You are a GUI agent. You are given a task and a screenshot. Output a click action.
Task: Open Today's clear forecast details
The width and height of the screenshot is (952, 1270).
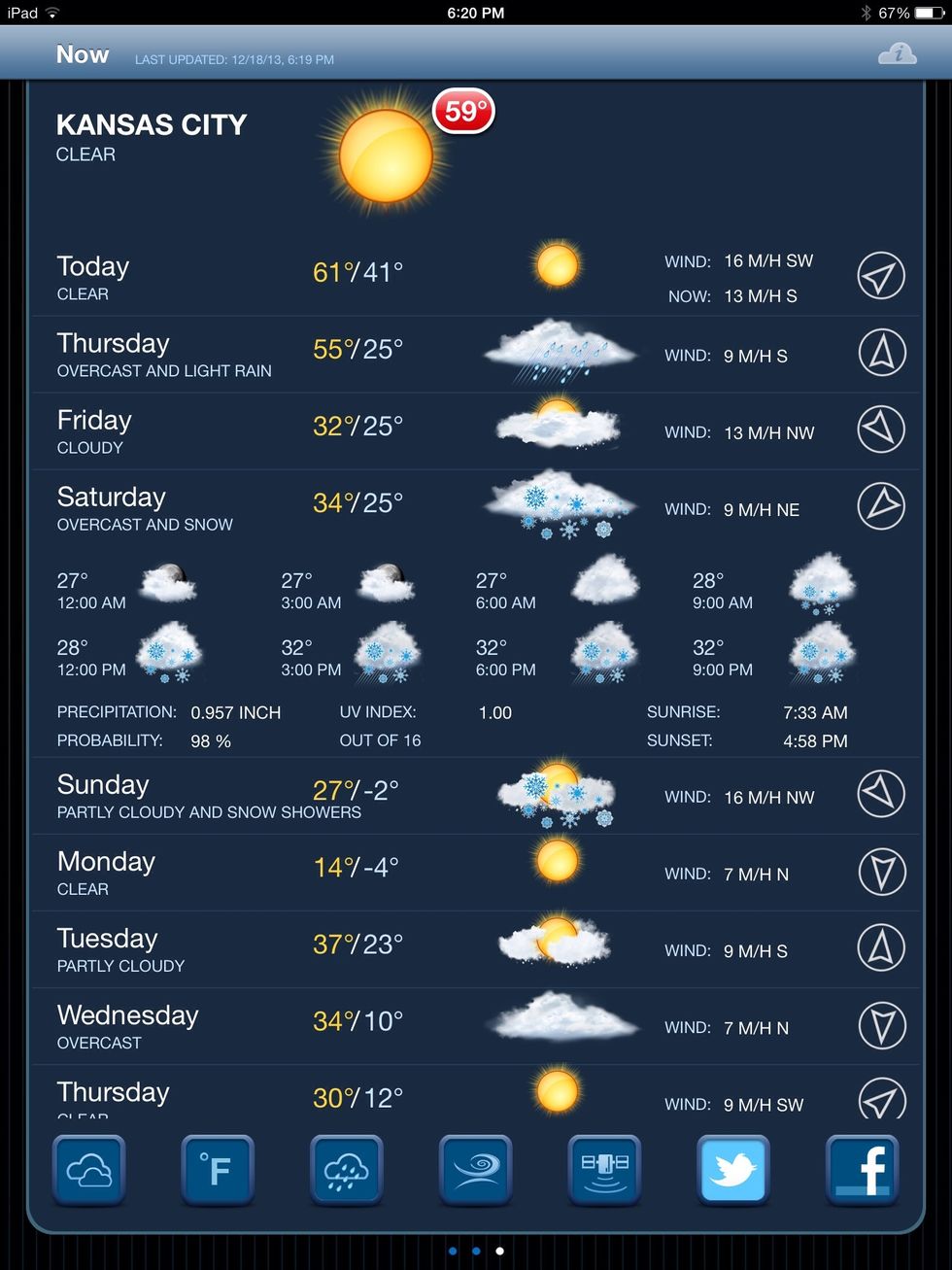[x=476, y=277]
